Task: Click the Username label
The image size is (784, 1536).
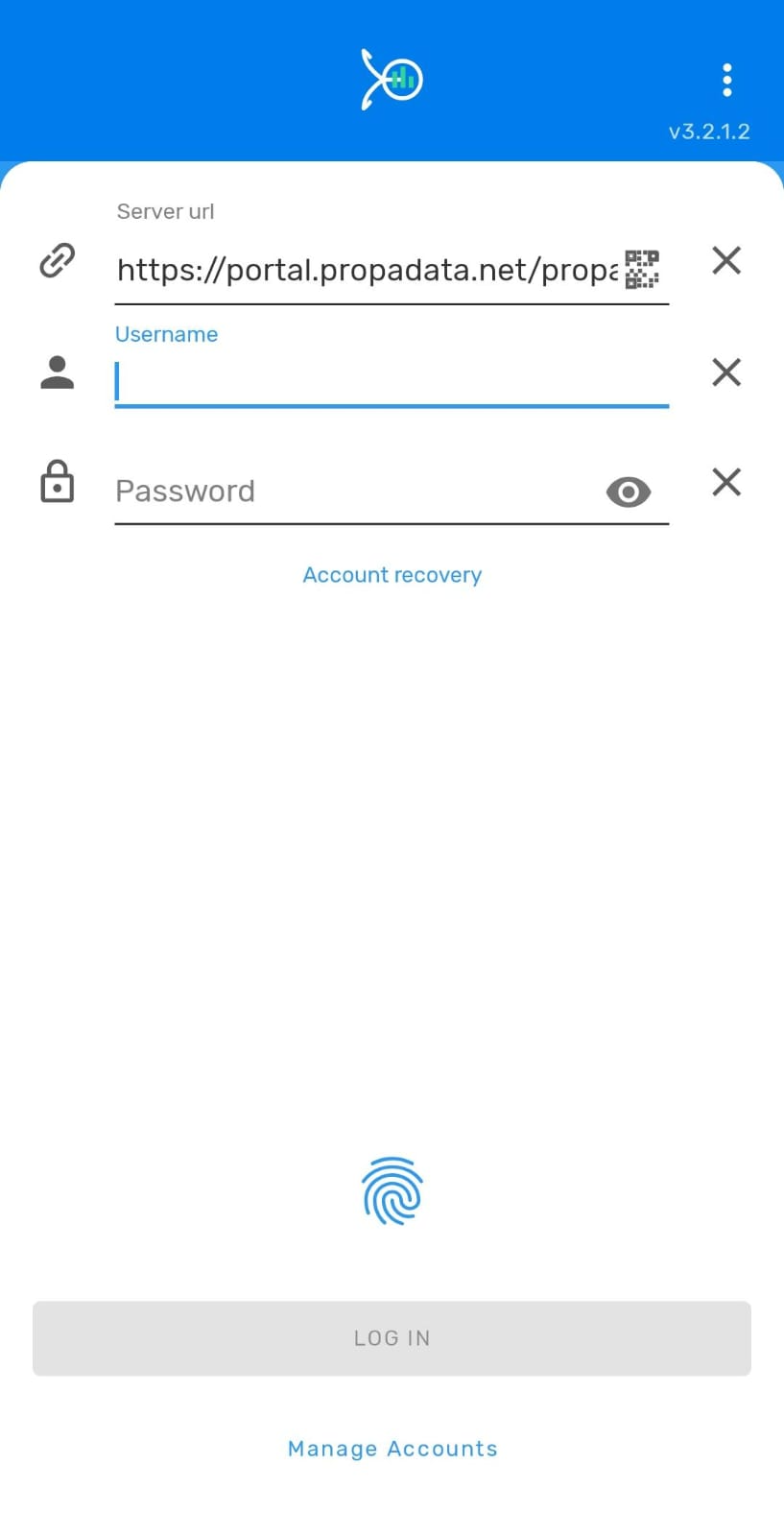Action: [166, 334]
